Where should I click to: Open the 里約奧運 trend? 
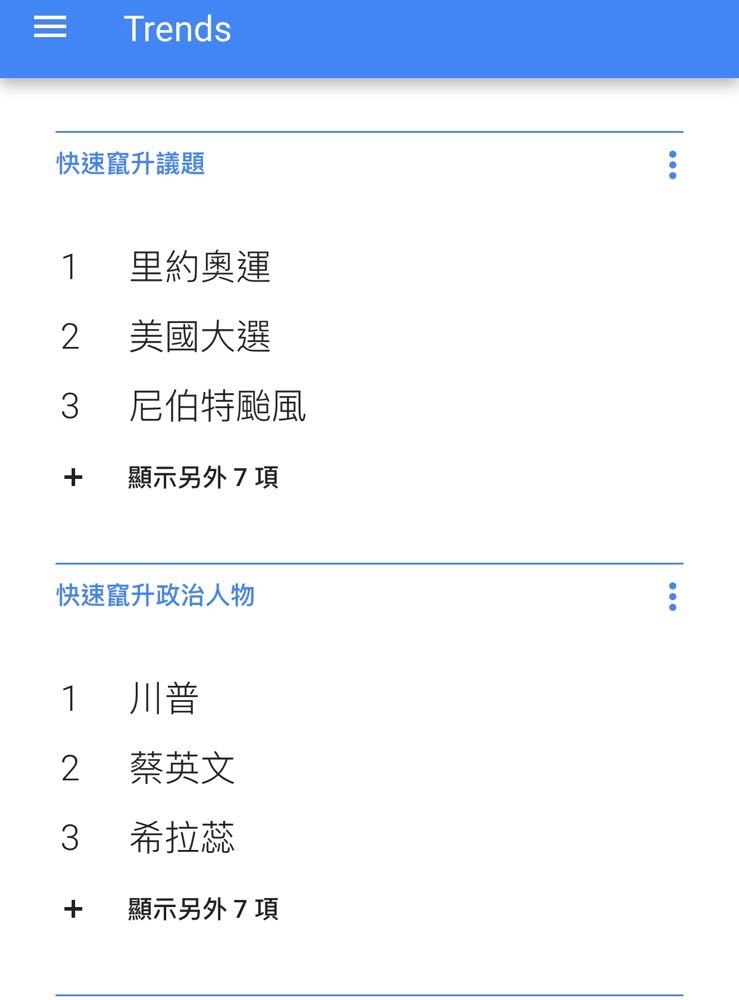pos(200,267)
